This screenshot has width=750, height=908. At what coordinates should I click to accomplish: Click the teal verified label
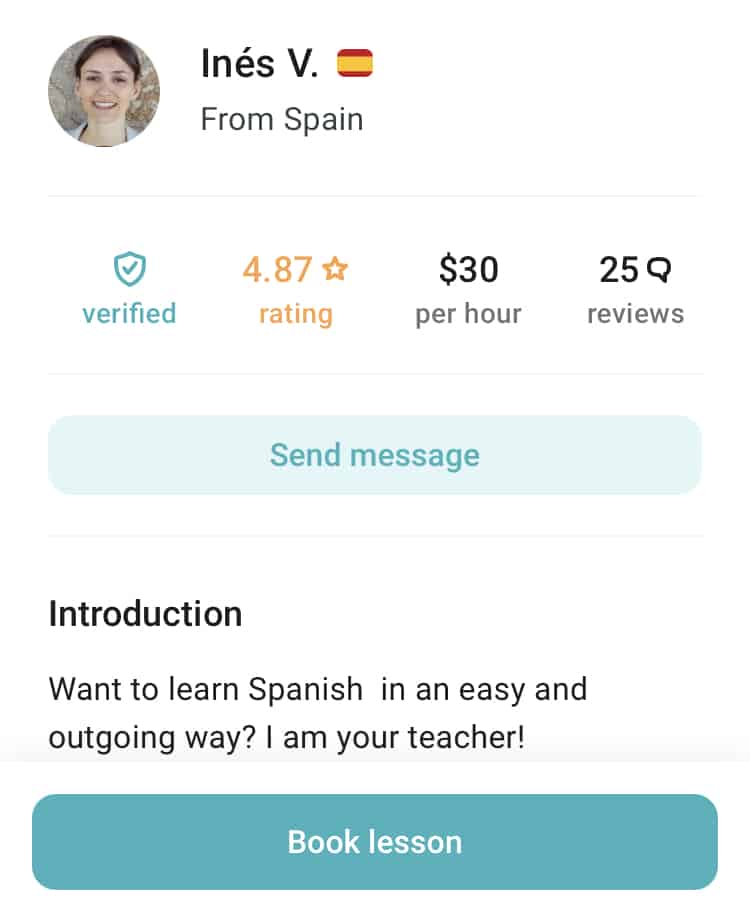pos(130,313)
